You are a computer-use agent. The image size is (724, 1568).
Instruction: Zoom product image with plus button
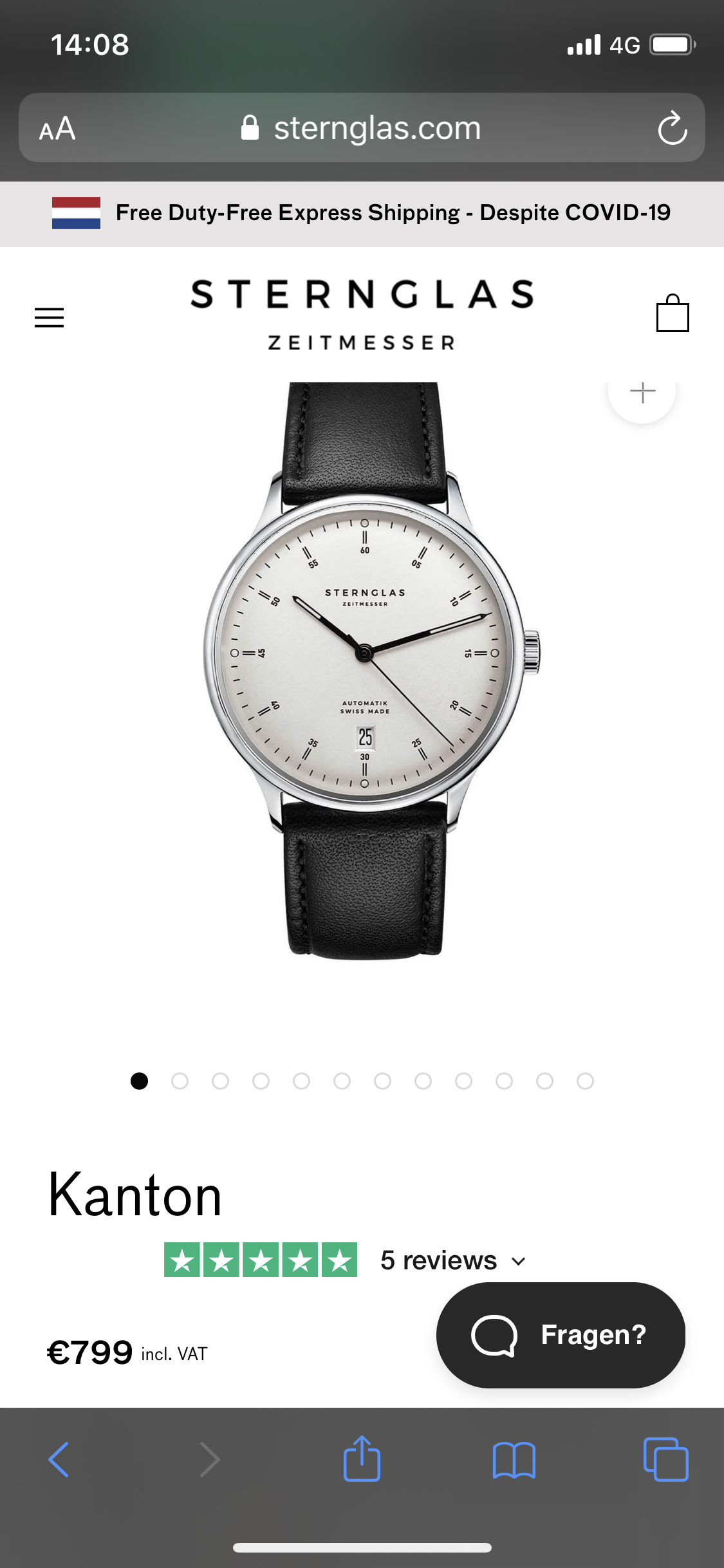tap(642, 392)
